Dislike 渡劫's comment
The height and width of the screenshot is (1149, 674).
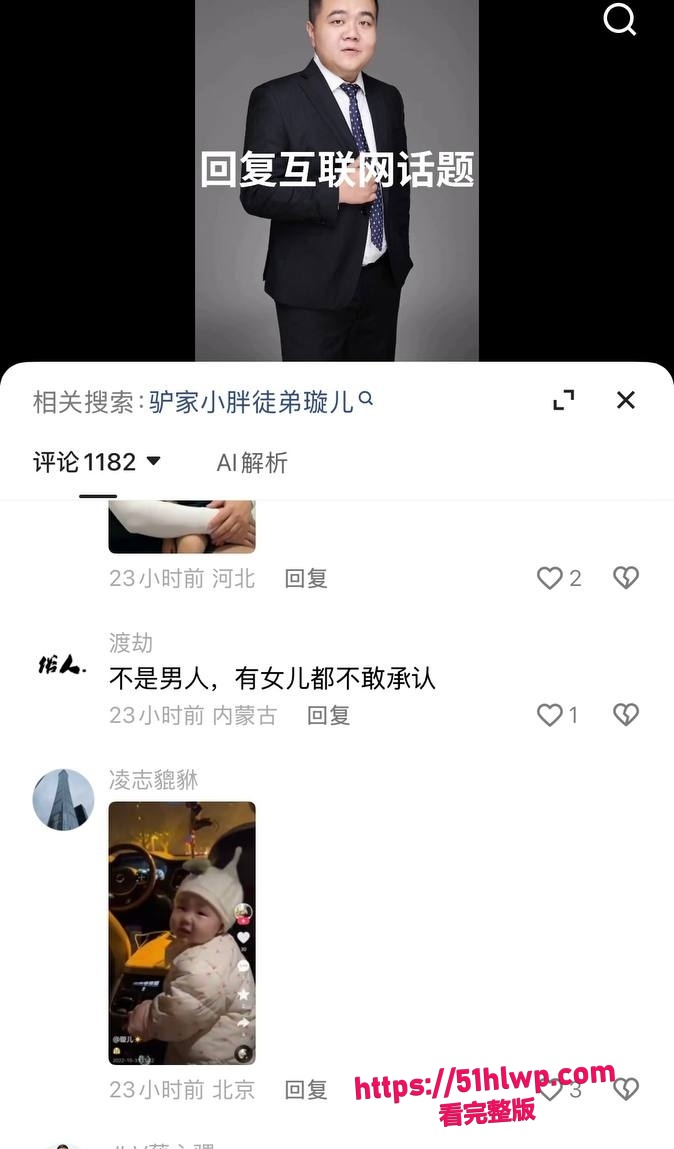[626, 715]
